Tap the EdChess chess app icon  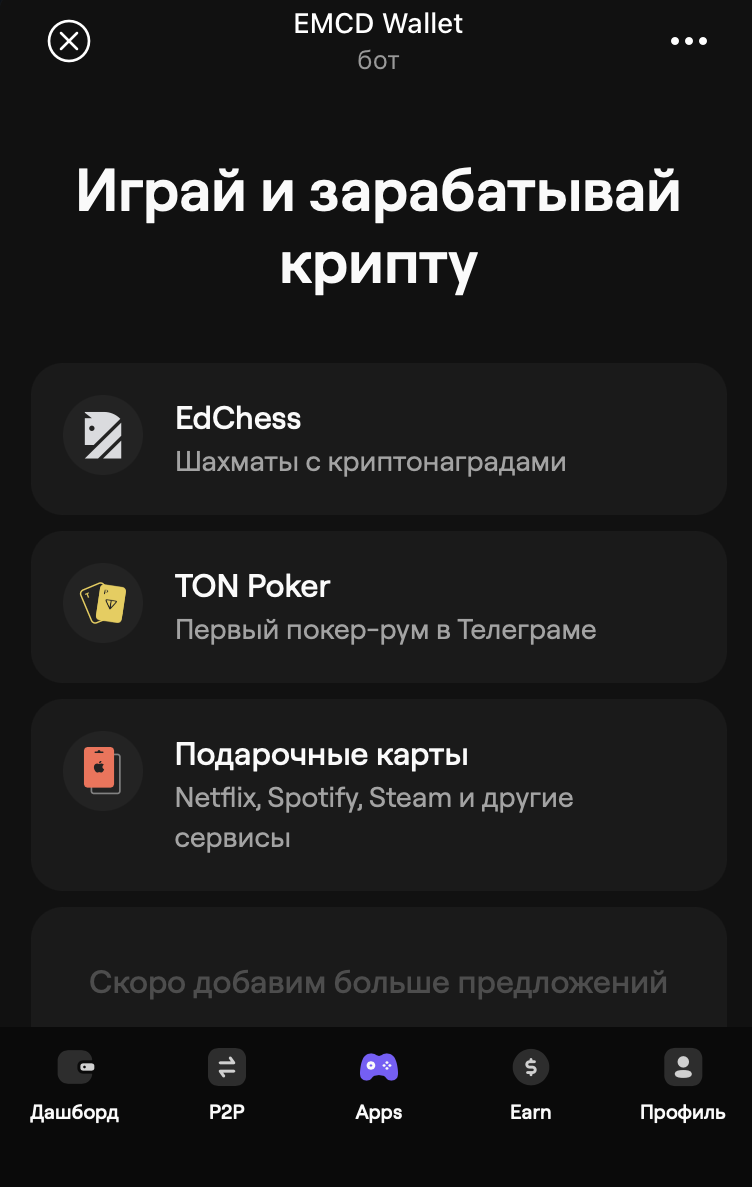tap(103, 435)
